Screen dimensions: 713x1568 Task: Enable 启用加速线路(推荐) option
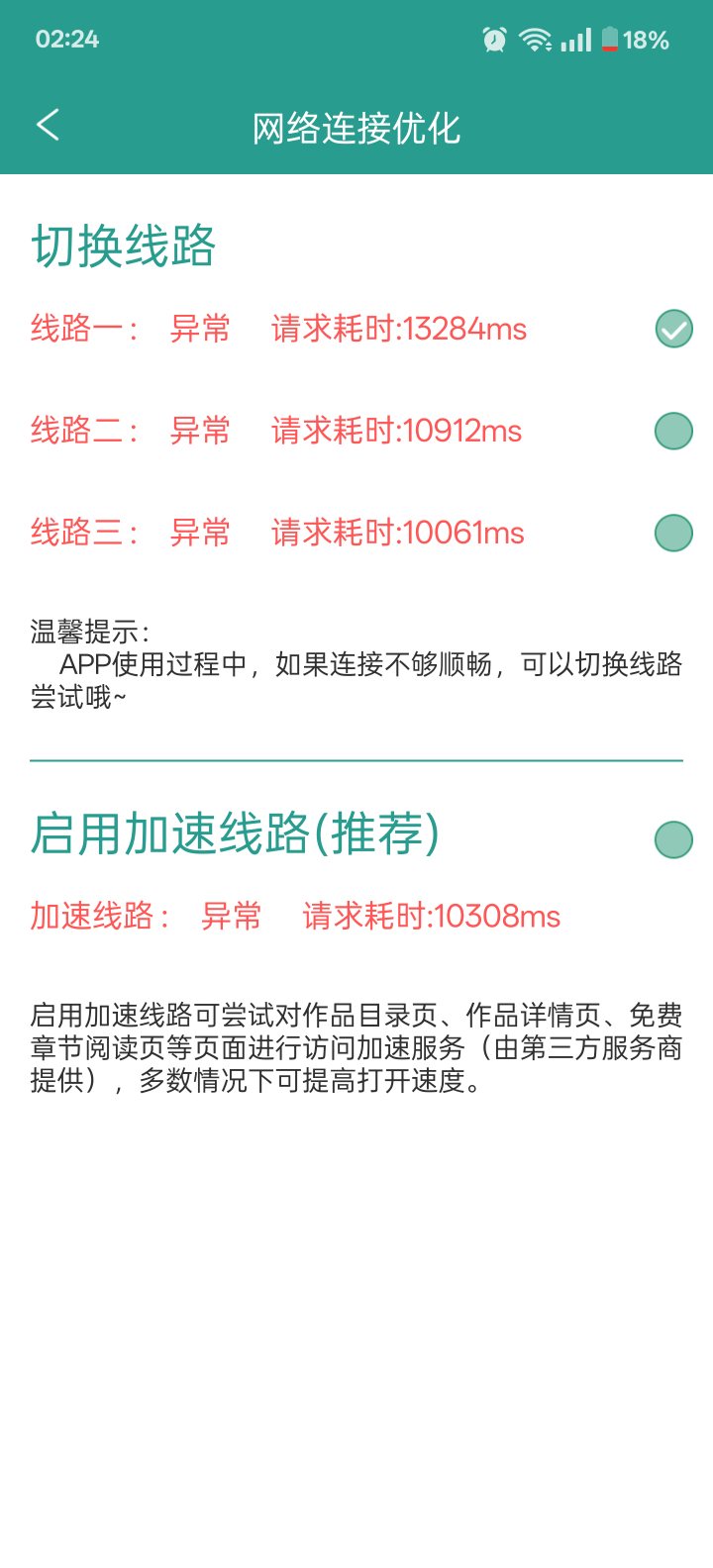(x=673, y=839)
